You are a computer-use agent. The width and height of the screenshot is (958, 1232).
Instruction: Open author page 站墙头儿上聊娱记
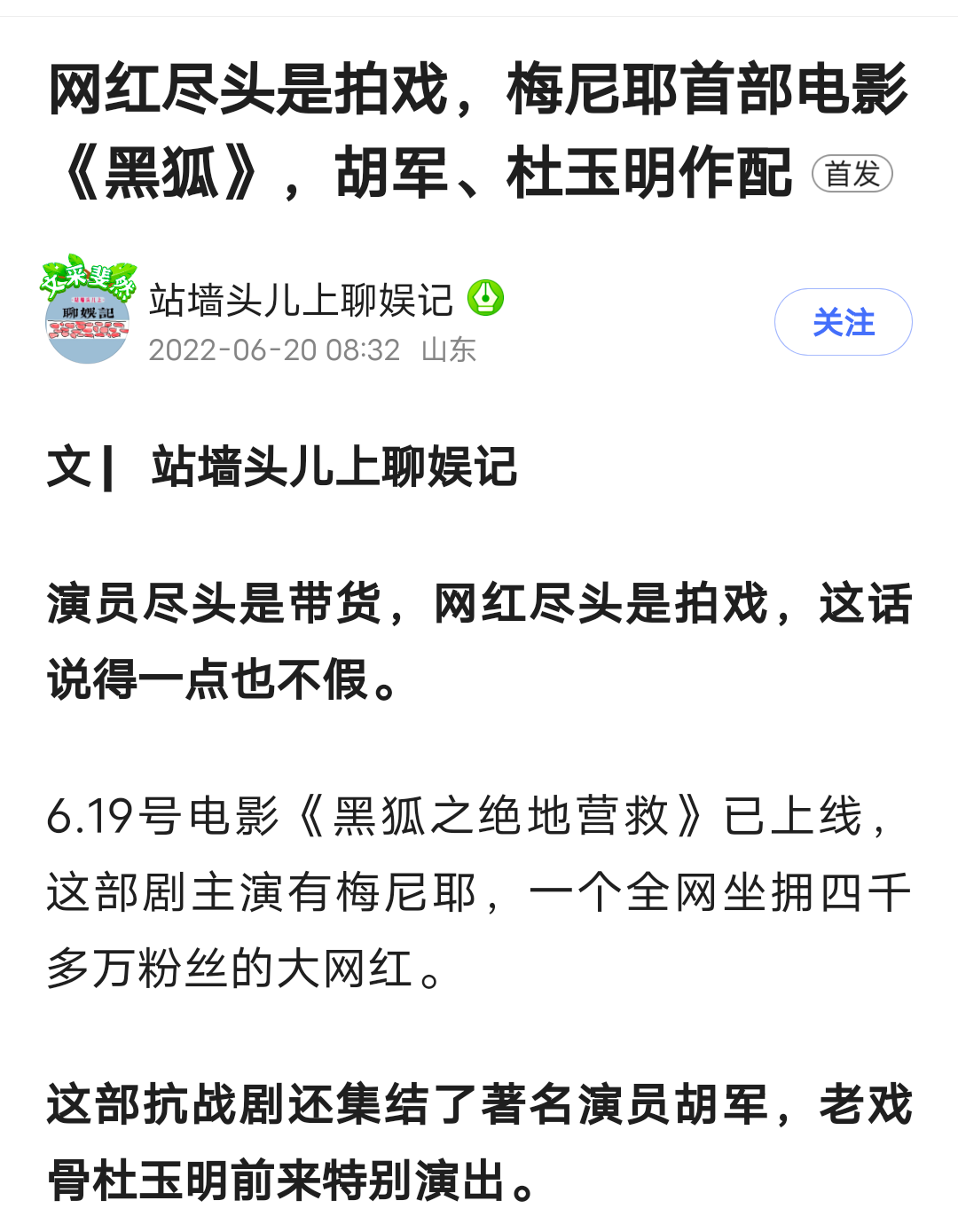tap(301, 300)
